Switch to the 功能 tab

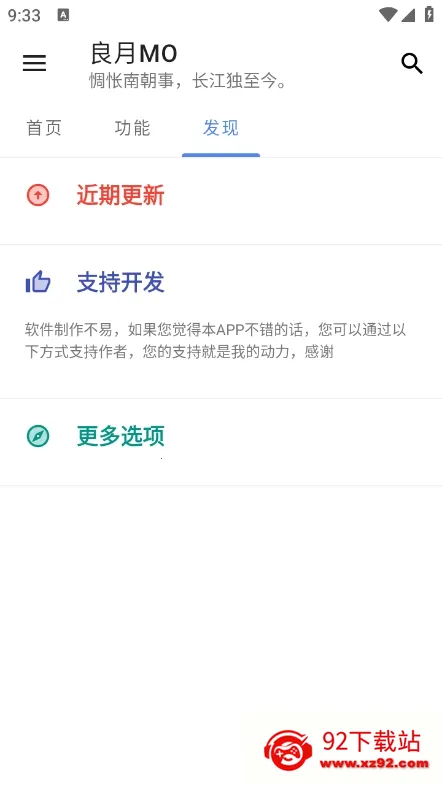pyautogui.click(x=132, y=128)
